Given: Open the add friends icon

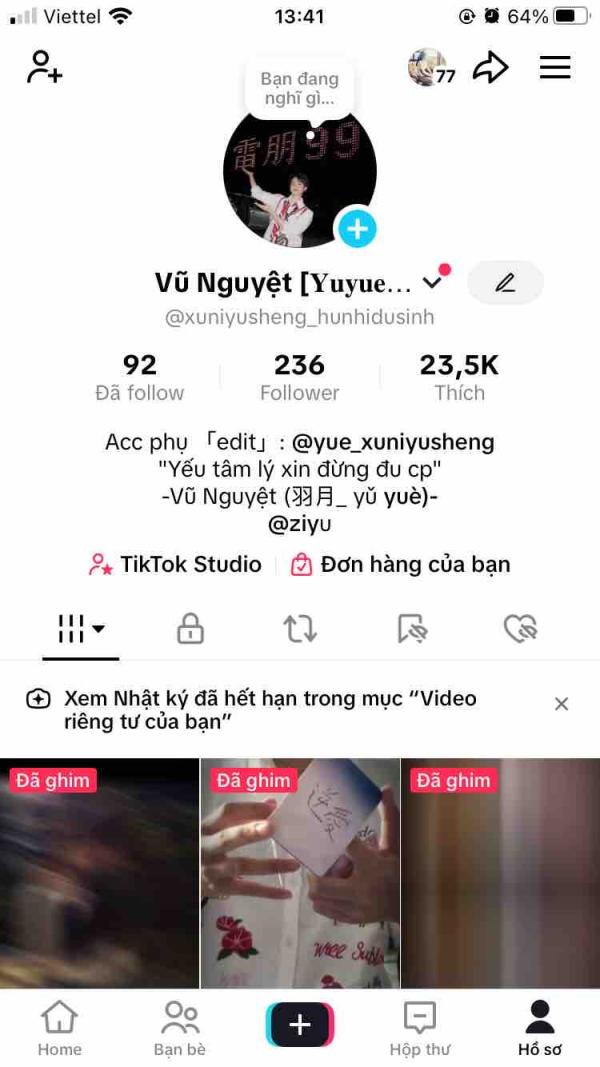Looking at the screenshot, I should 45,67.
